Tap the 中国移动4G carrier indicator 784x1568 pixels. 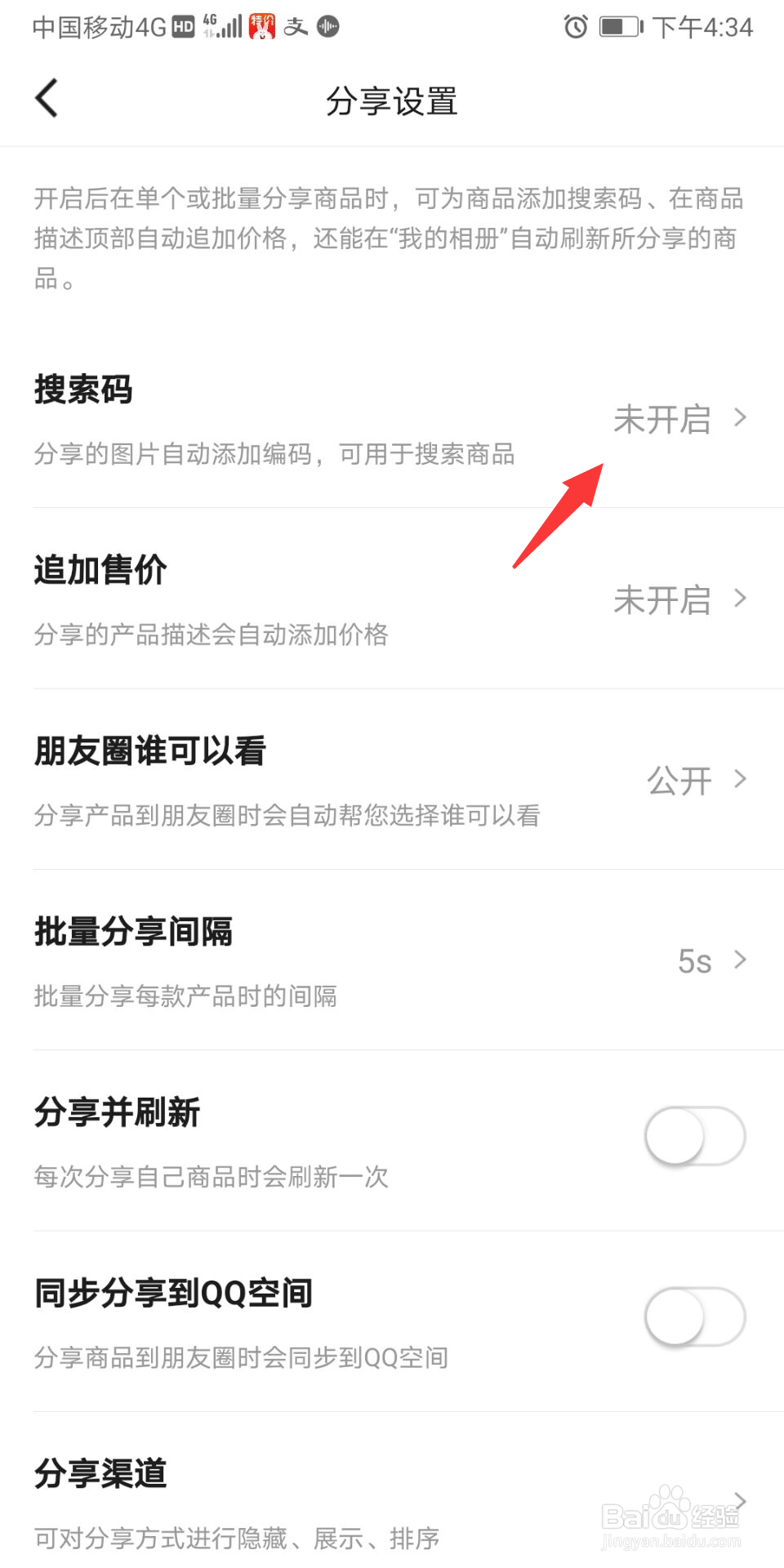coord(98,24)
